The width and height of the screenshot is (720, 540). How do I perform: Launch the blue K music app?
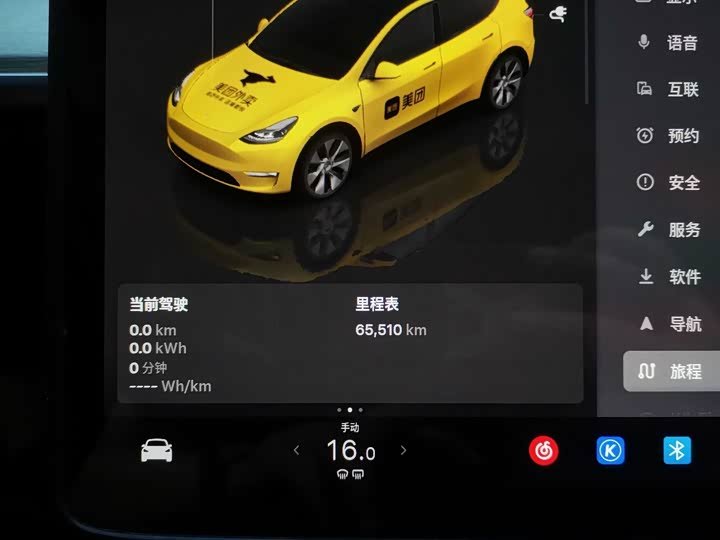610,450
